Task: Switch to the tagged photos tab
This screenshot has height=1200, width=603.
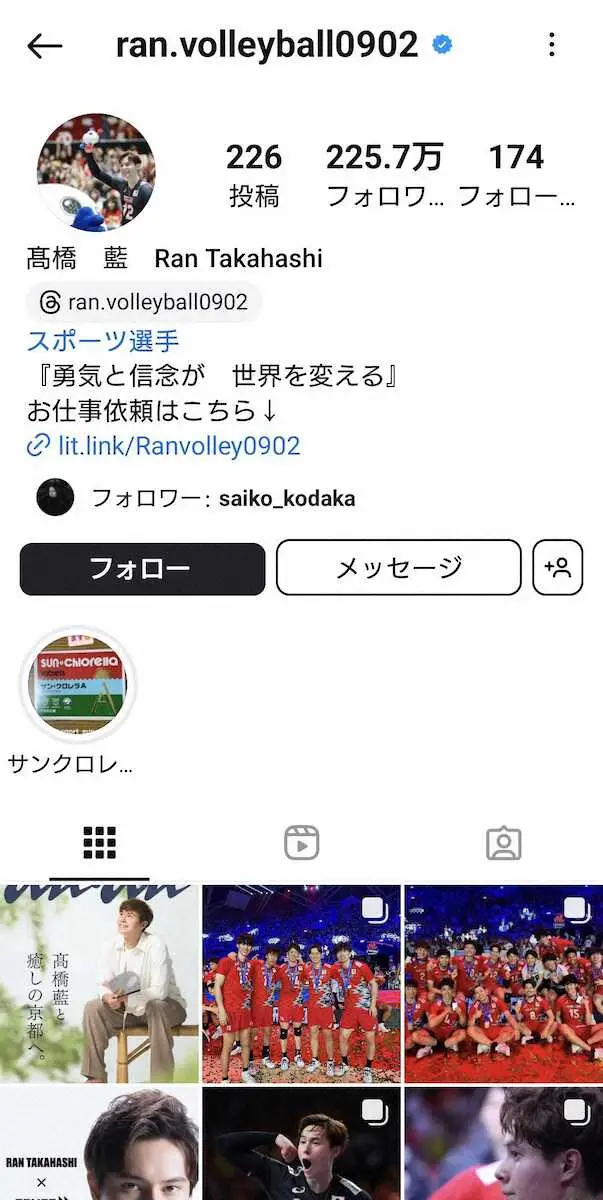Action: 503,843
